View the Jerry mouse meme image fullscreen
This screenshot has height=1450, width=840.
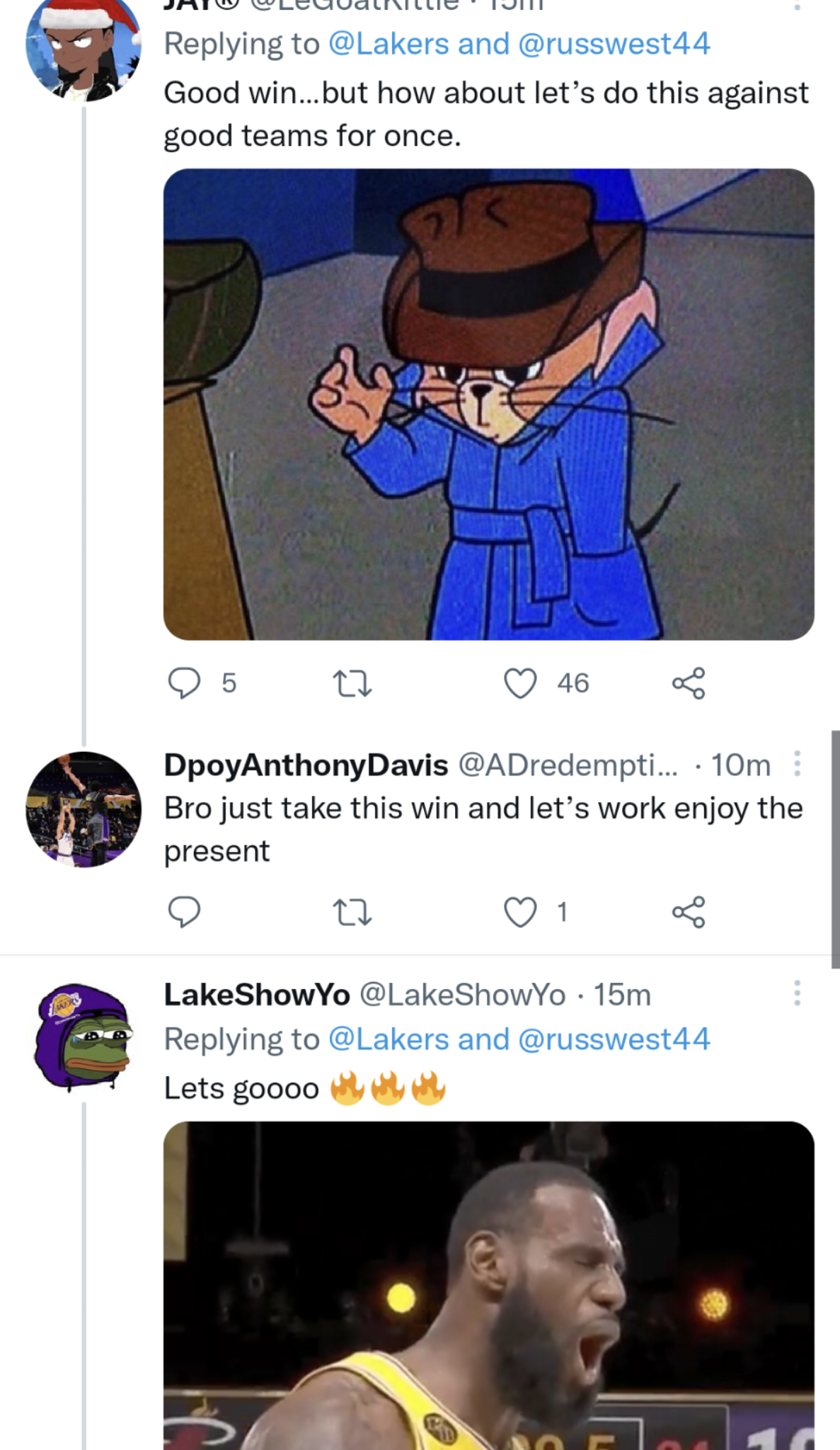[488, 404]
